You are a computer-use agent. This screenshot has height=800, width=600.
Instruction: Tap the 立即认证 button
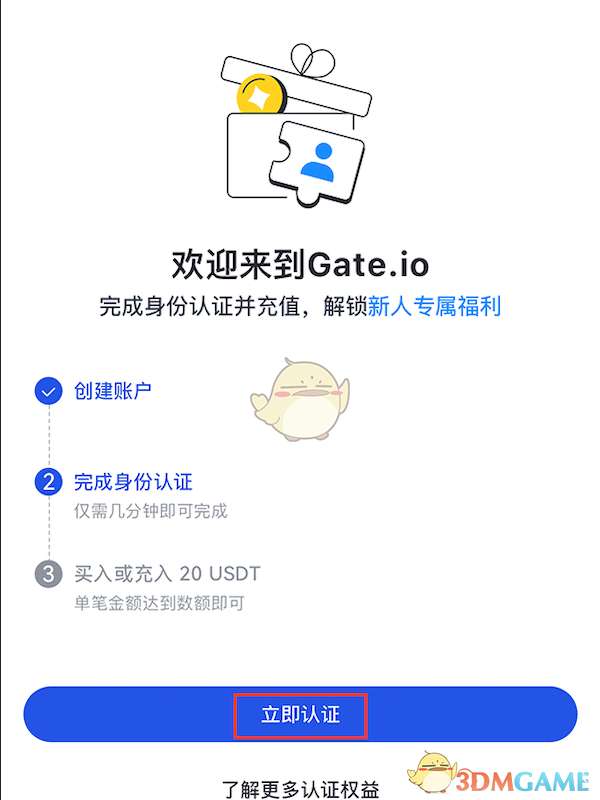300,714
